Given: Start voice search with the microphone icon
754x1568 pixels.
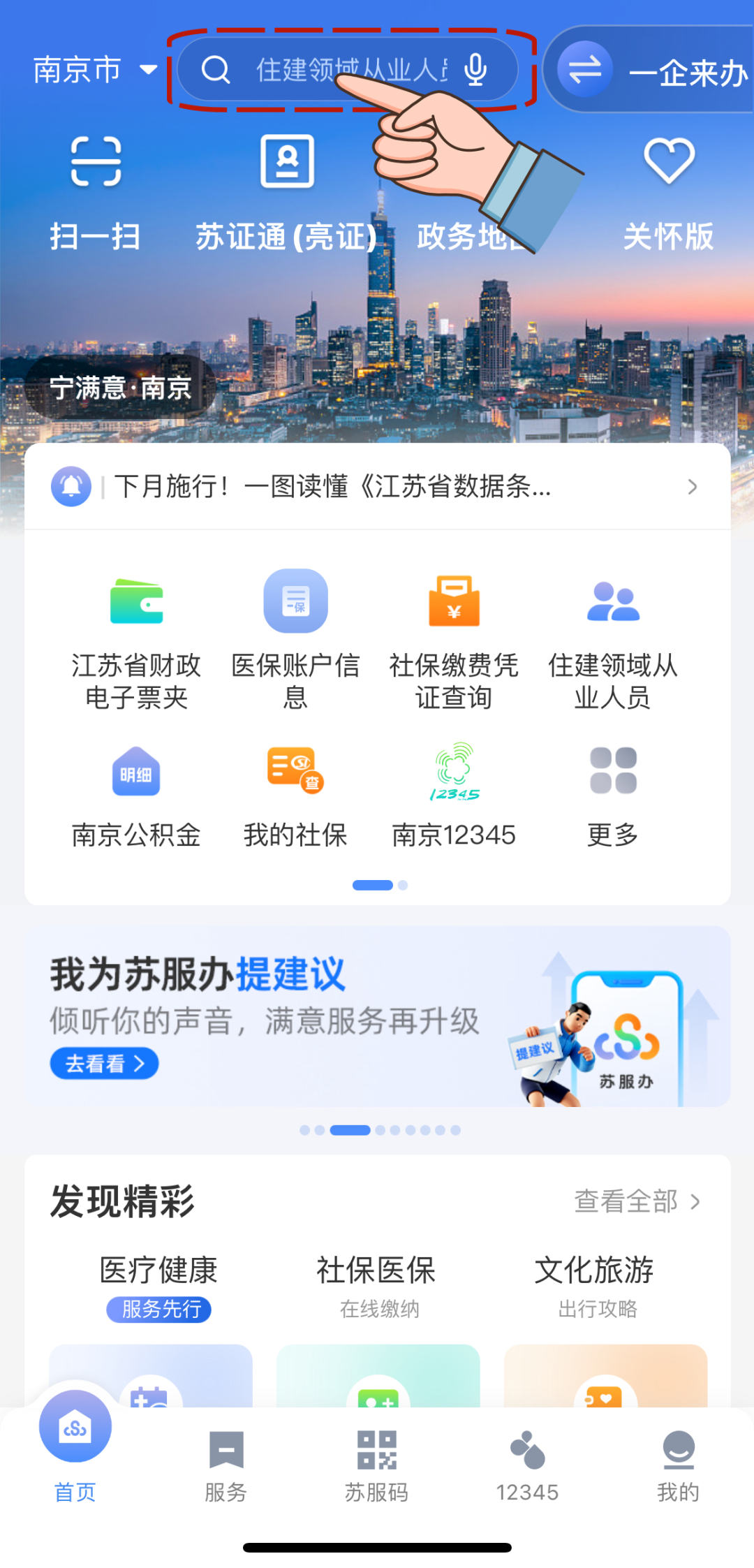Looking at the screenshot, I should (x=475, y=70).
